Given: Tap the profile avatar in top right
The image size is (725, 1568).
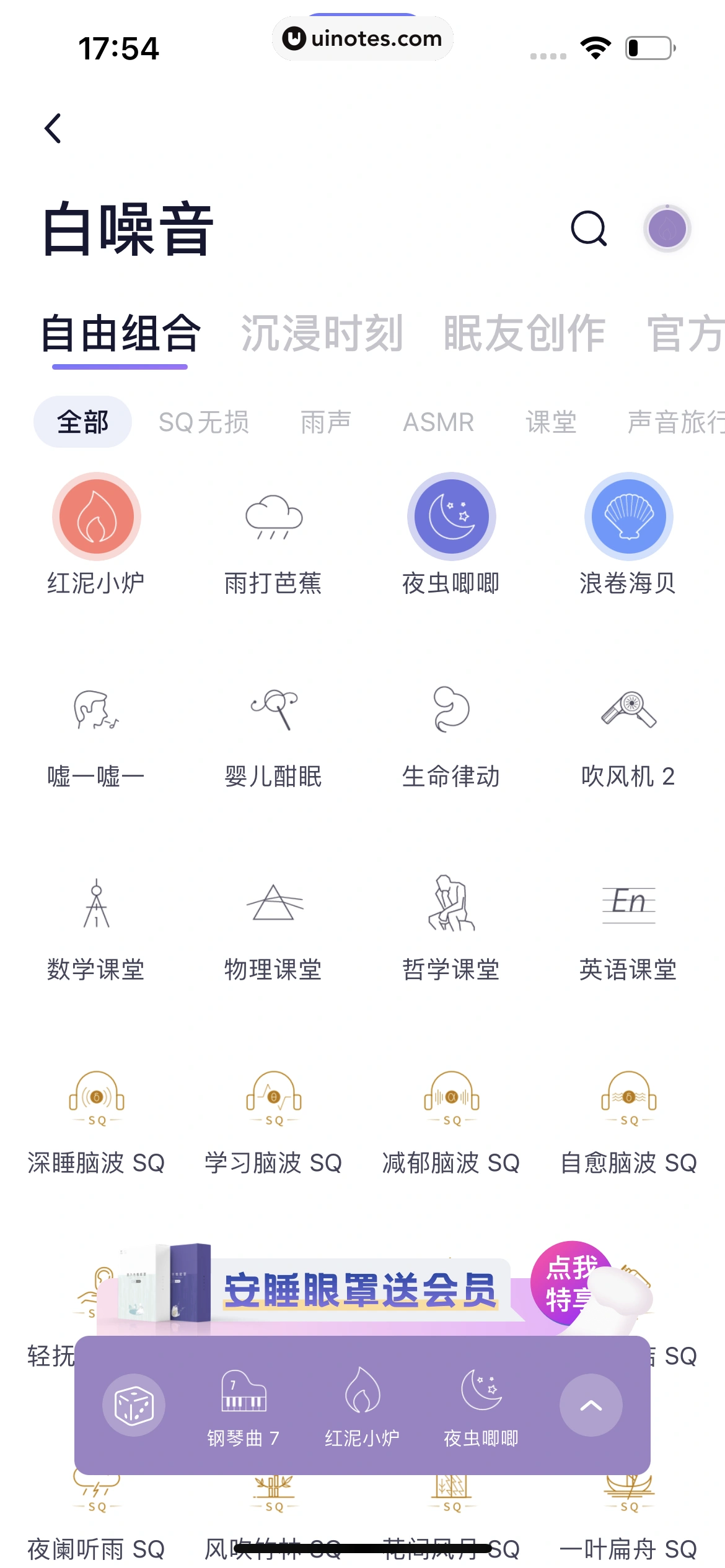Looking at the screenshot, I should click(x=668, y=229).
